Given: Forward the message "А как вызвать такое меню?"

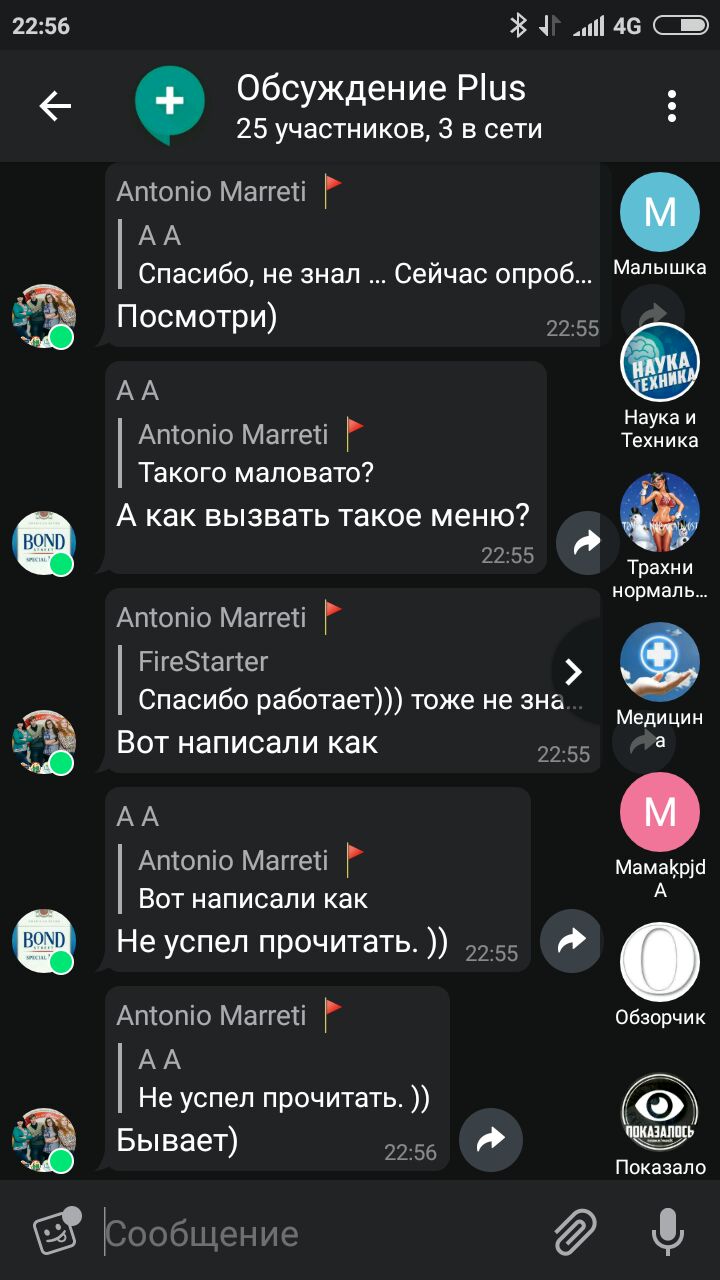Looking at the screenshot, I should [x=587, y=542].
